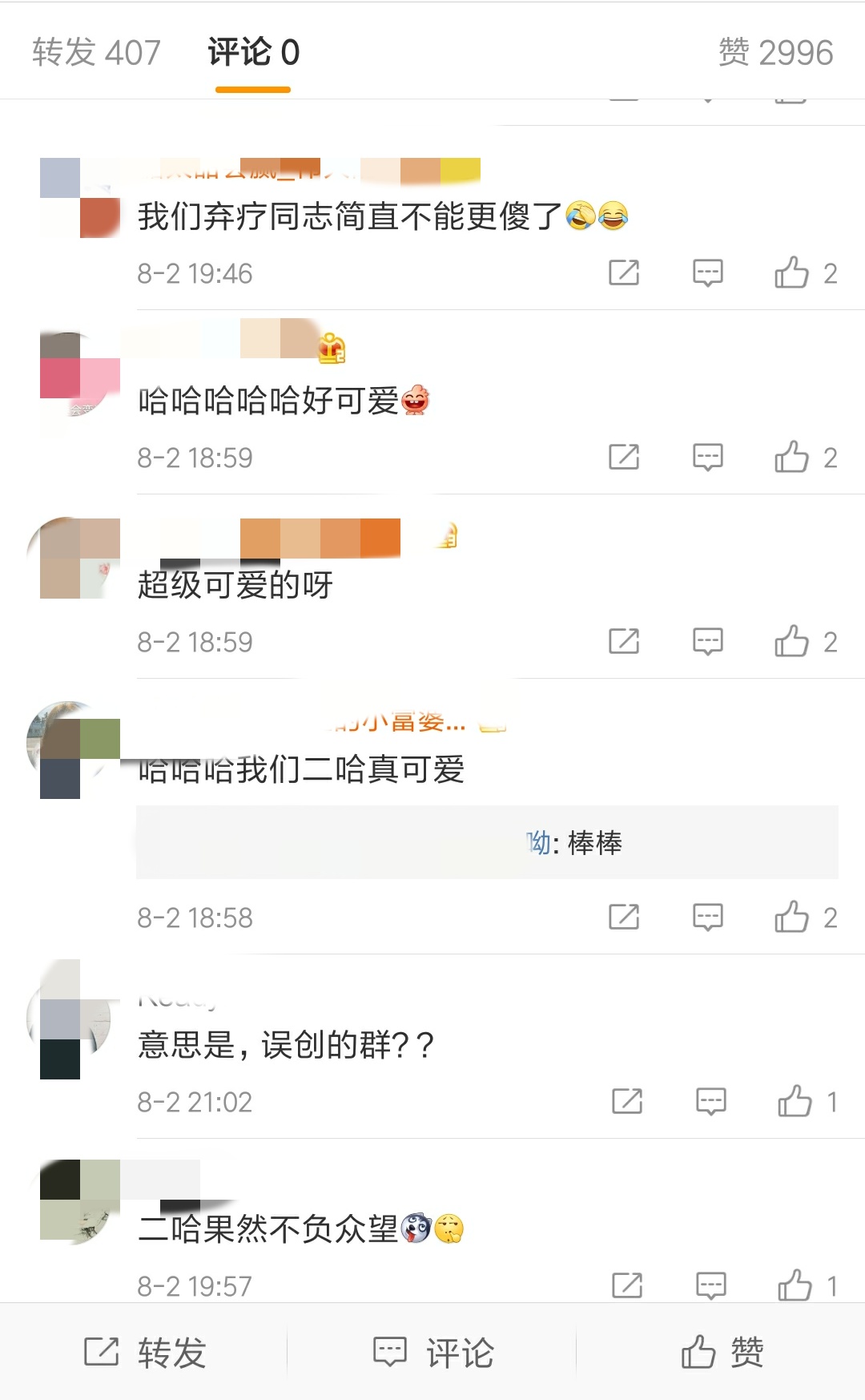Switch to the 转发 407 tab

point(96,53)
